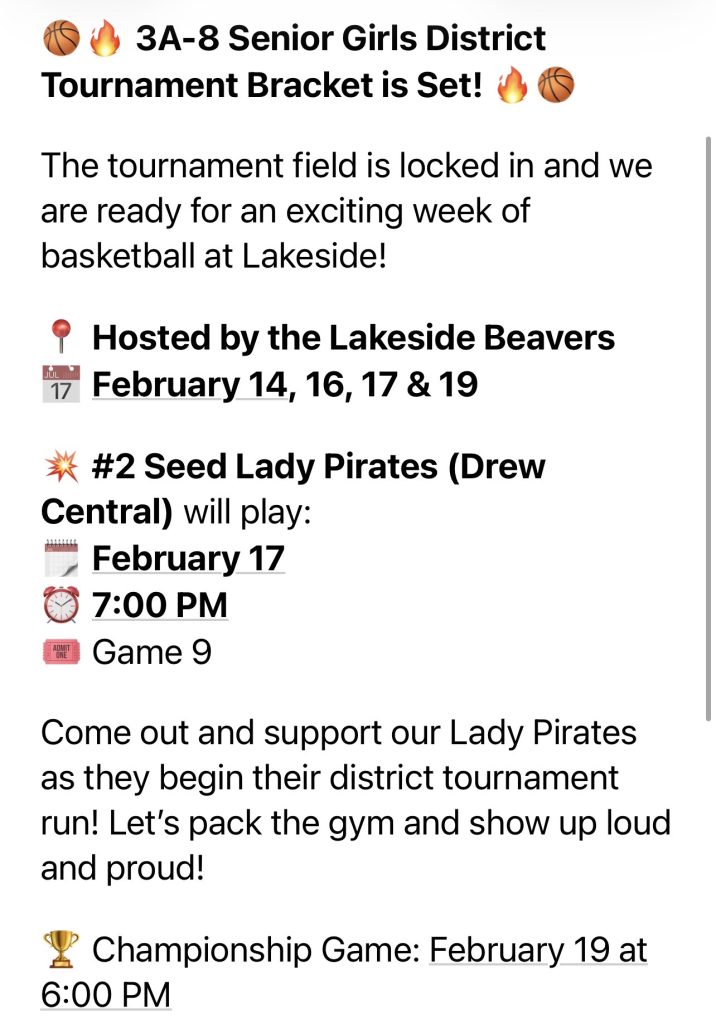Tap the underlined 7:00 PM time
716x1024 pixels.
click(159, 604)
